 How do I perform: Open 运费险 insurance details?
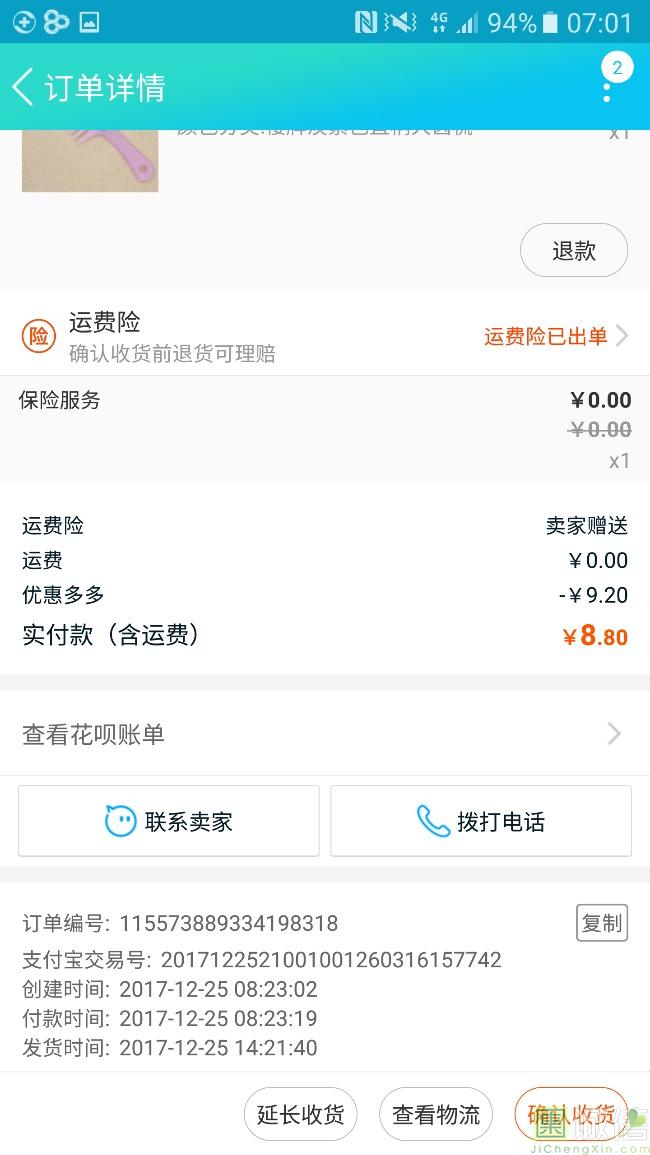pos(325,336)
